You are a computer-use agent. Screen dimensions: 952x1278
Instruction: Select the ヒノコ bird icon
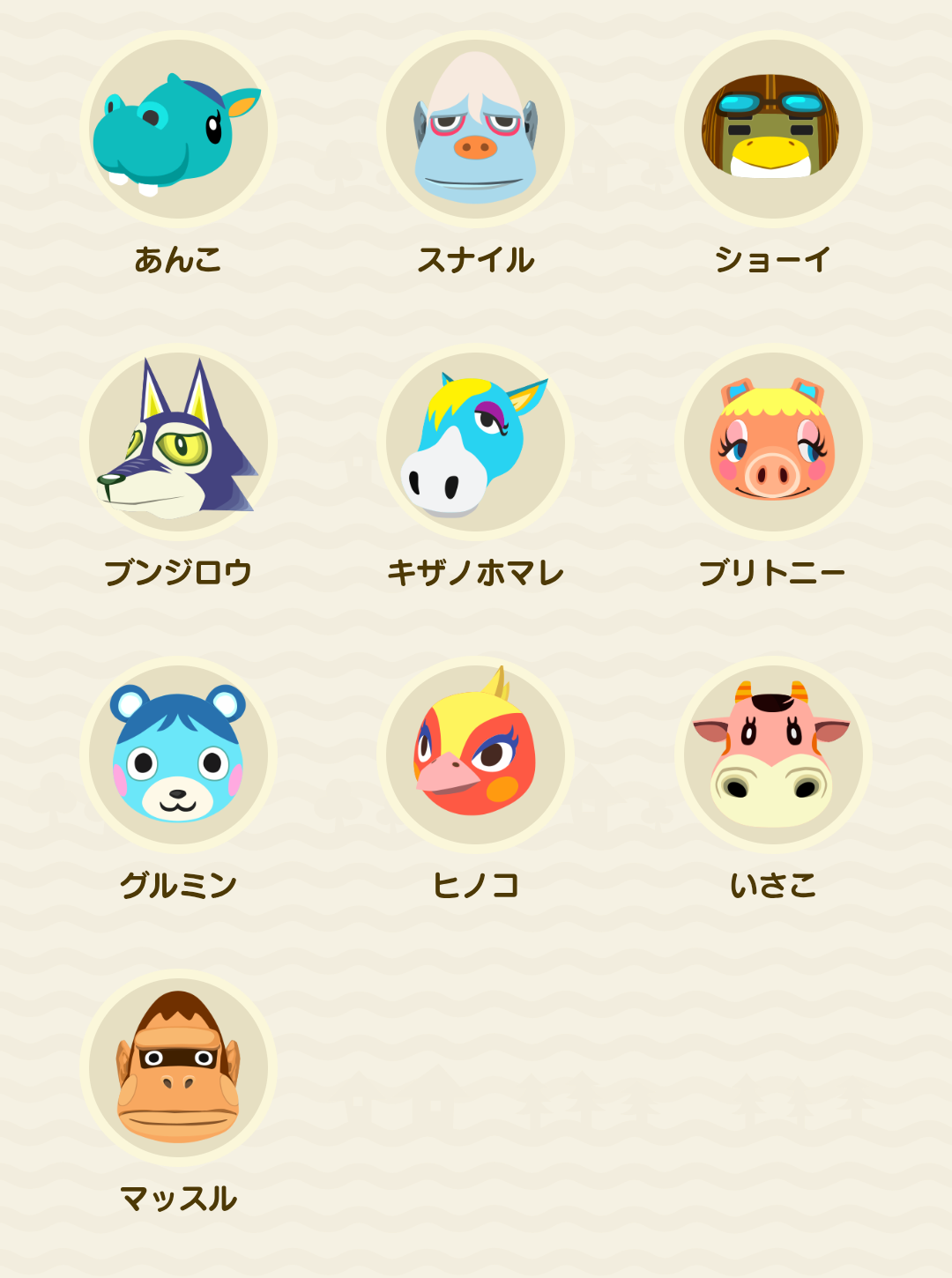(x=476, y=755)
